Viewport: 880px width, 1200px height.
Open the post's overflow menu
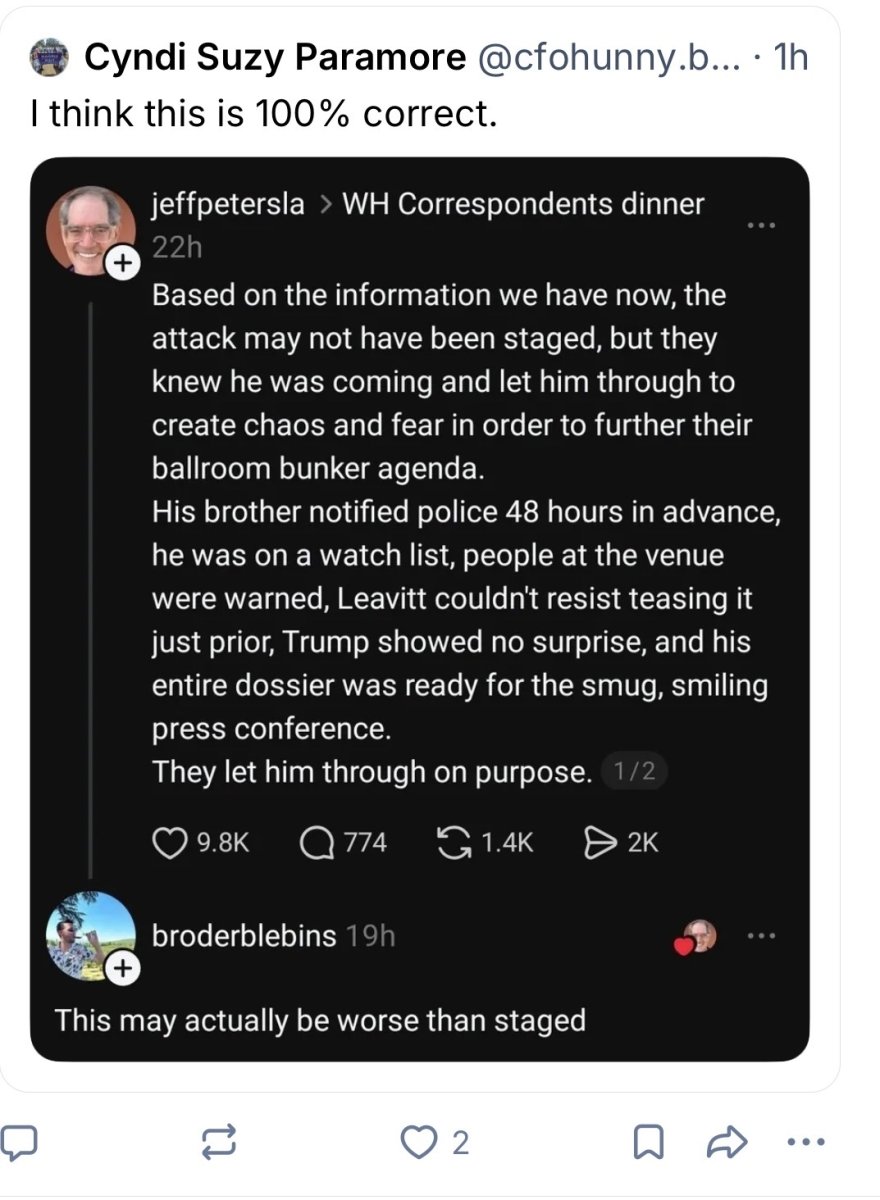point(807,1142)
